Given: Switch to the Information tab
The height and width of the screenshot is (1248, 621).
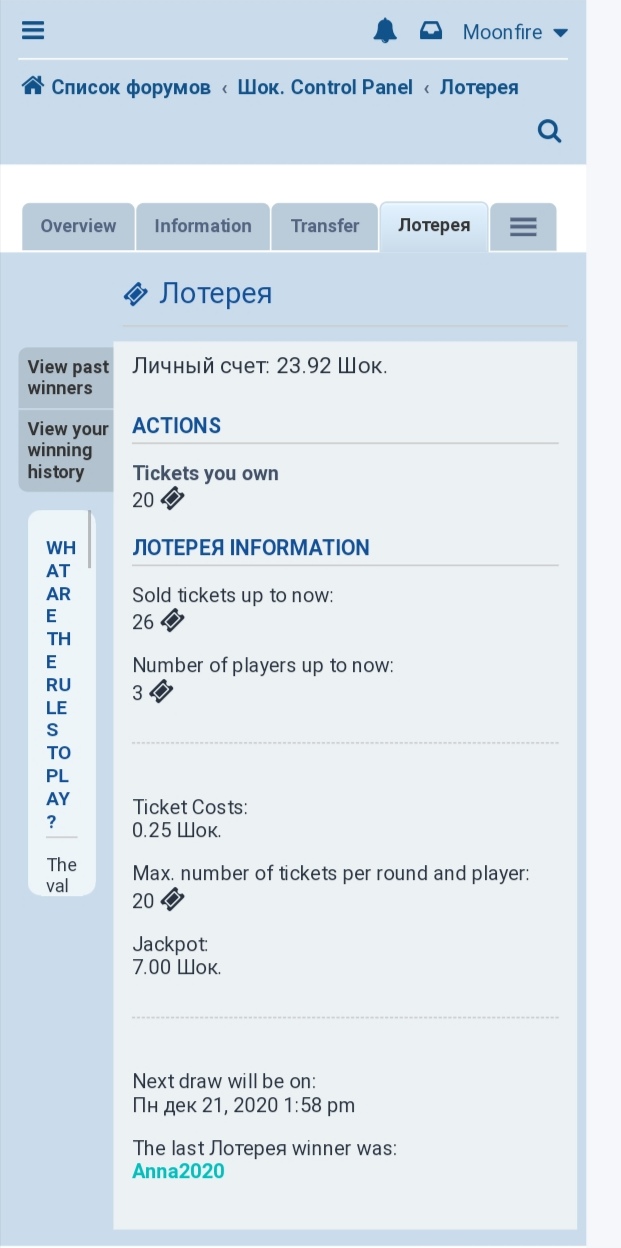Looking at the screenshot, I should click(x=203, y=226).
